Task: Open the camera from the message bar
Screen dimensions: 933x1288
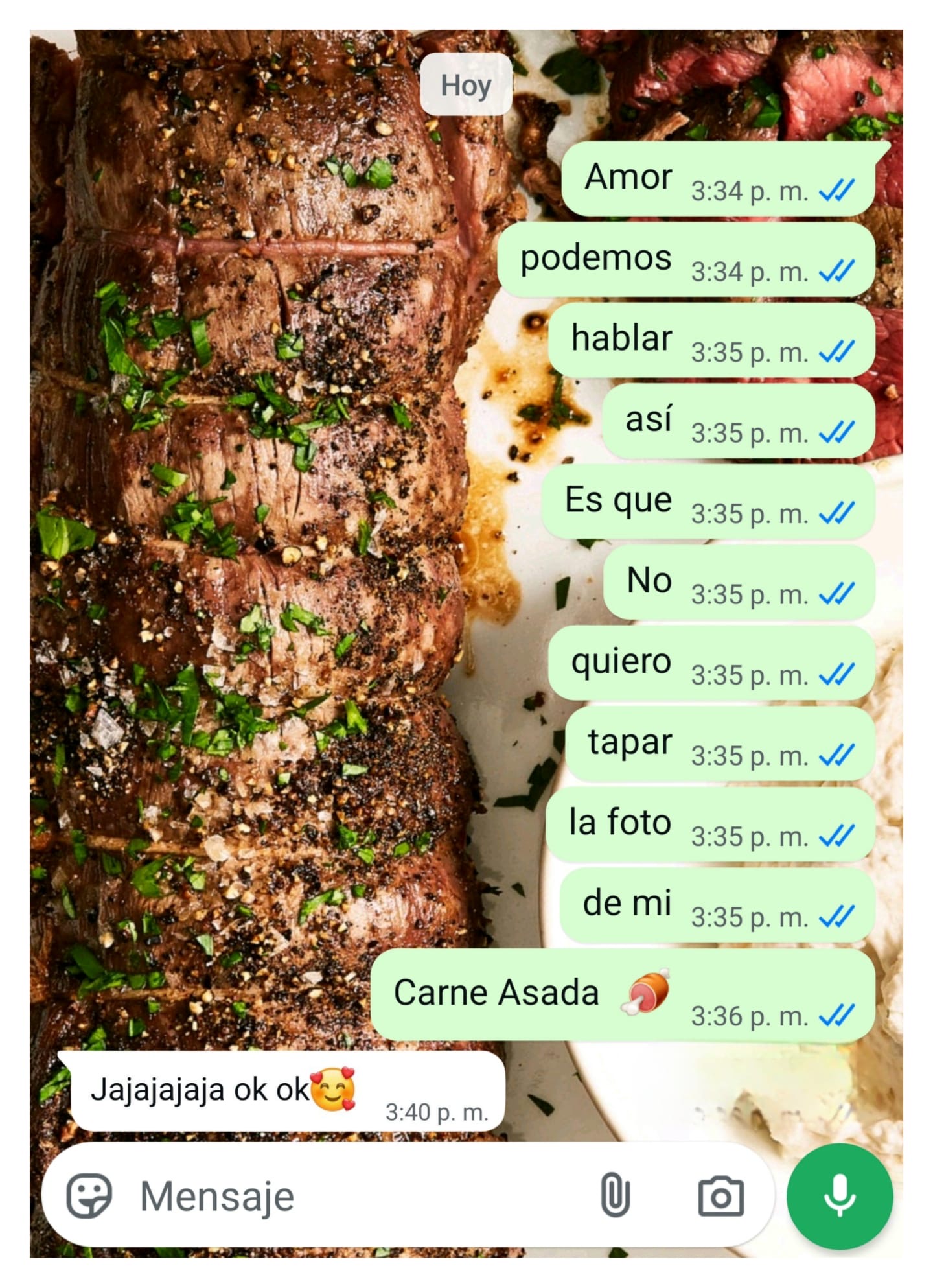Action: (720, 1196)
